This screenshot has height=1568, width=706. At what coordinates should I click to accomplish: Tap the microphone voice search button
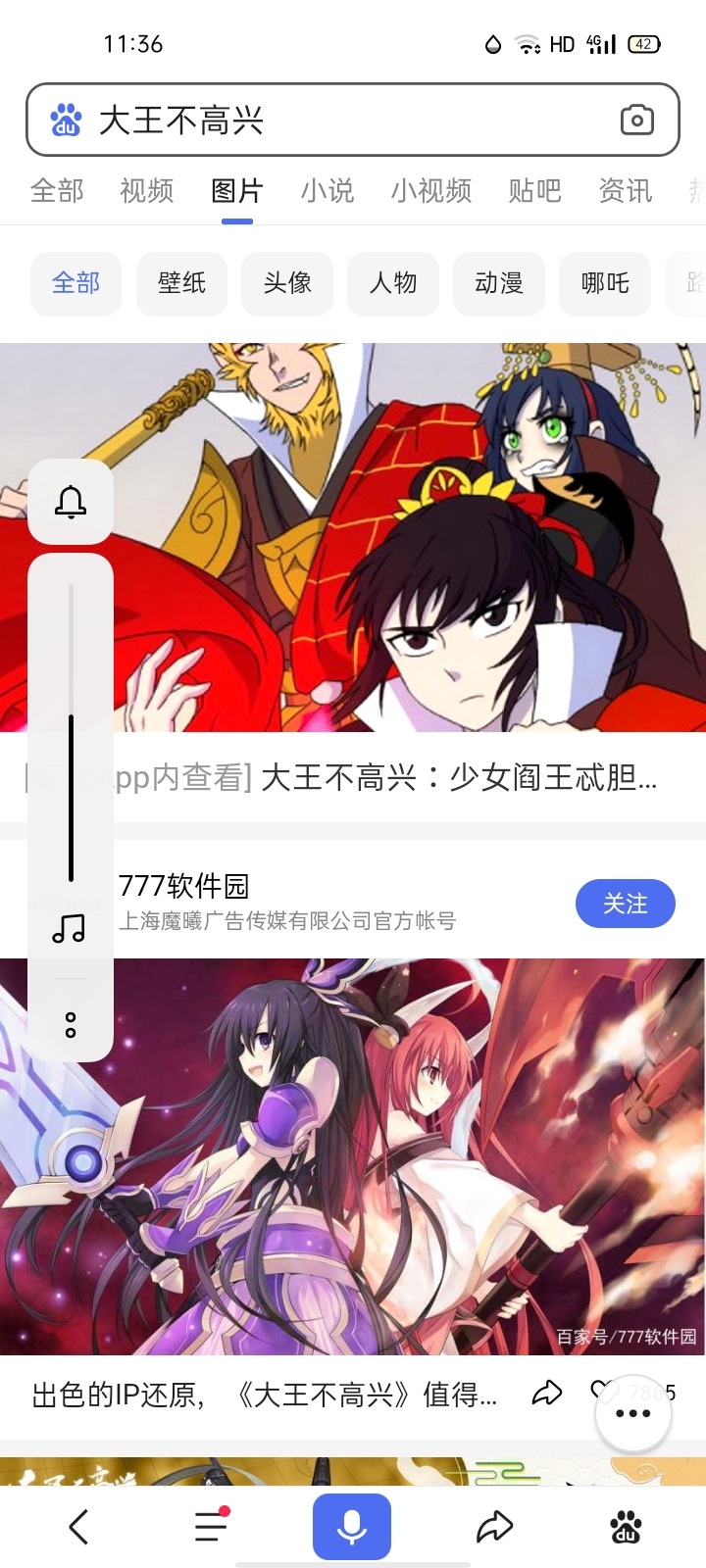click(352, 1527)
